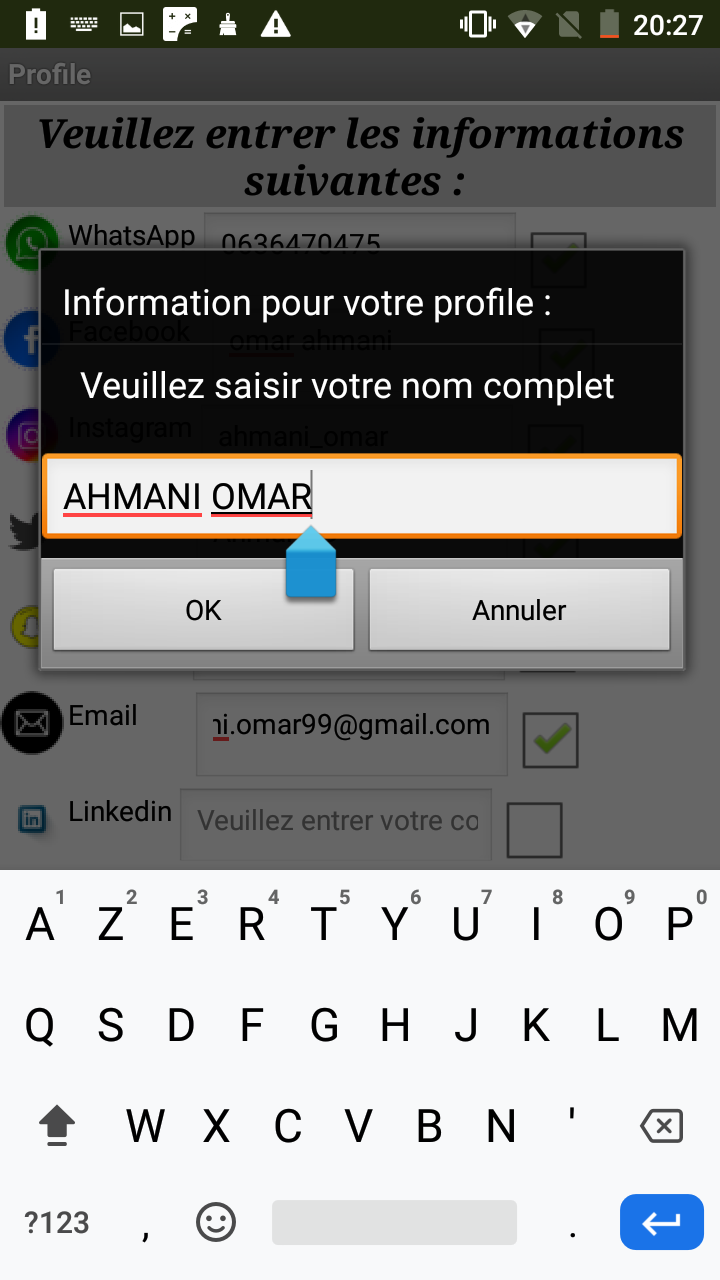
Task: Tap Annuler to cancel the dialog
Action: click(x=519, y=610)
